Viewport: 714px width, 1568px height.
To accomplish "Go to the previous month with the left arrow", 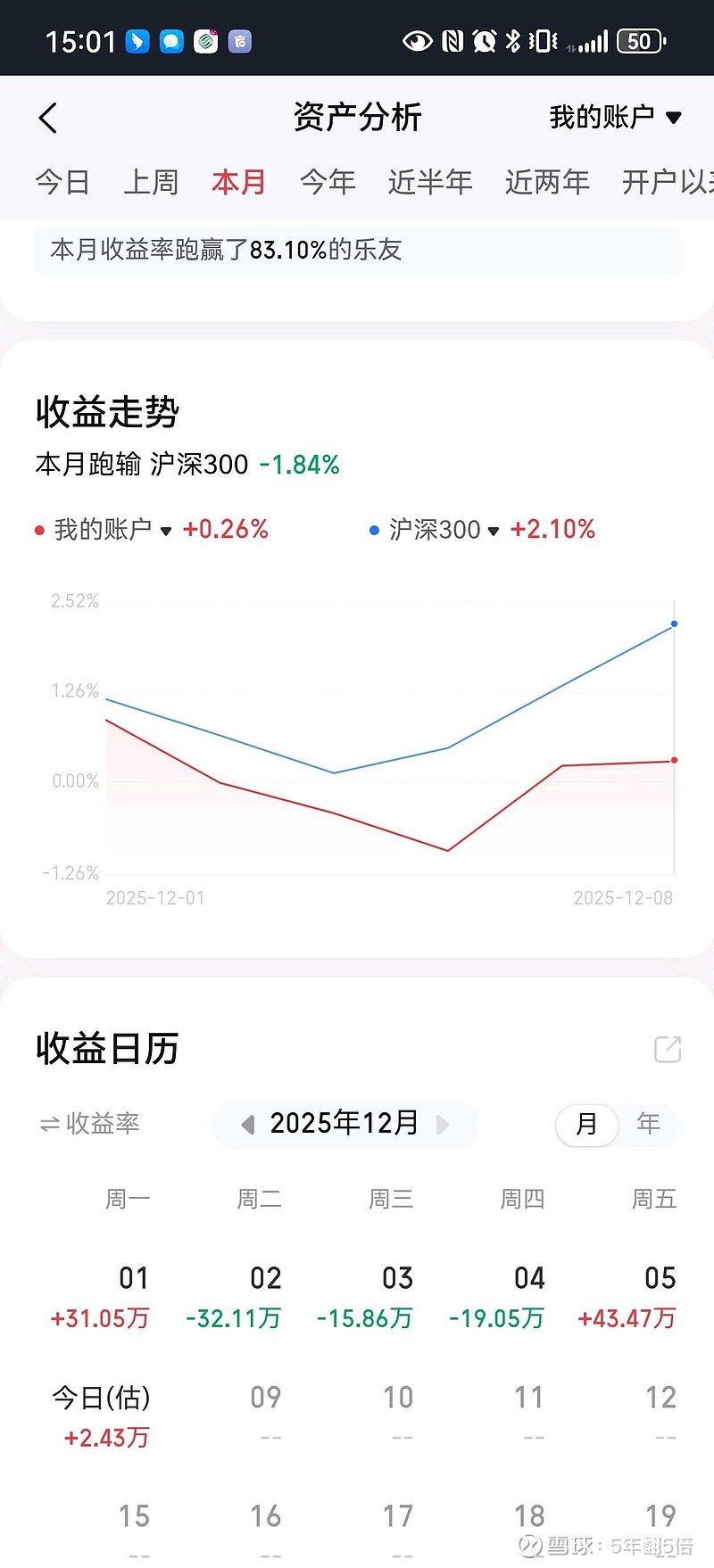I will 247,1125.
